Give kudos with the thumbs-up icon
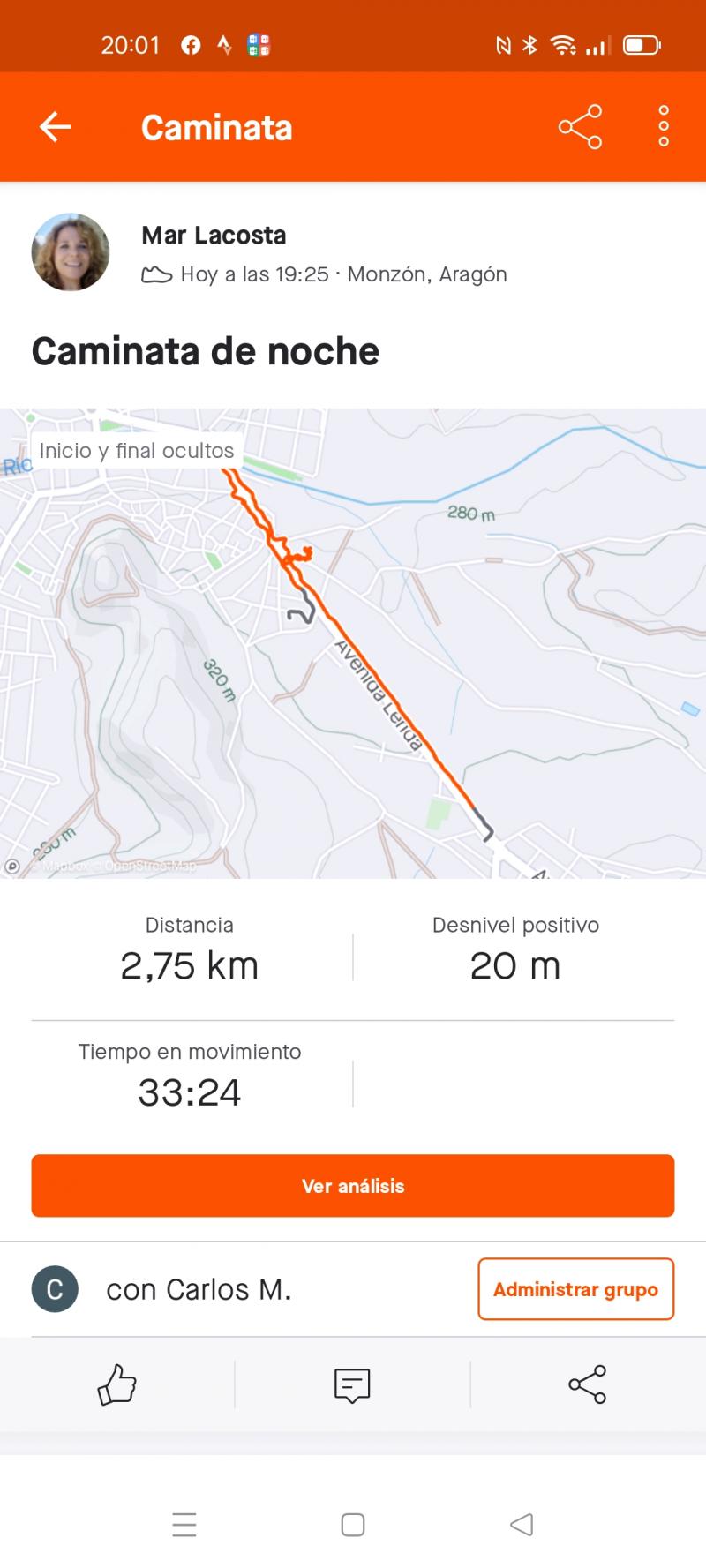Image resolution: width=706 pixels, height=1568 pixels. pos(117,1384)
